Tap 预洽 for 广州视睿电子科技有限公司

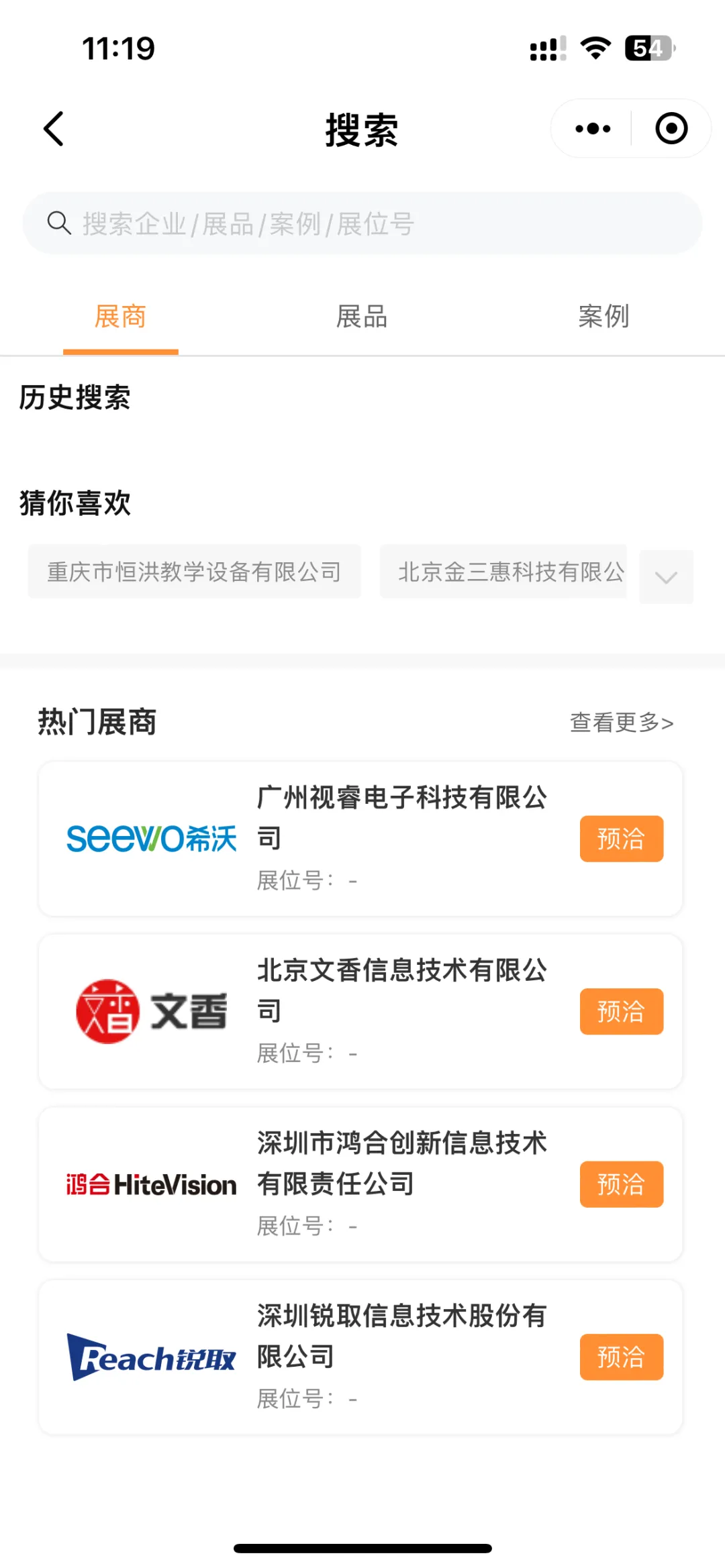[622, 839]
